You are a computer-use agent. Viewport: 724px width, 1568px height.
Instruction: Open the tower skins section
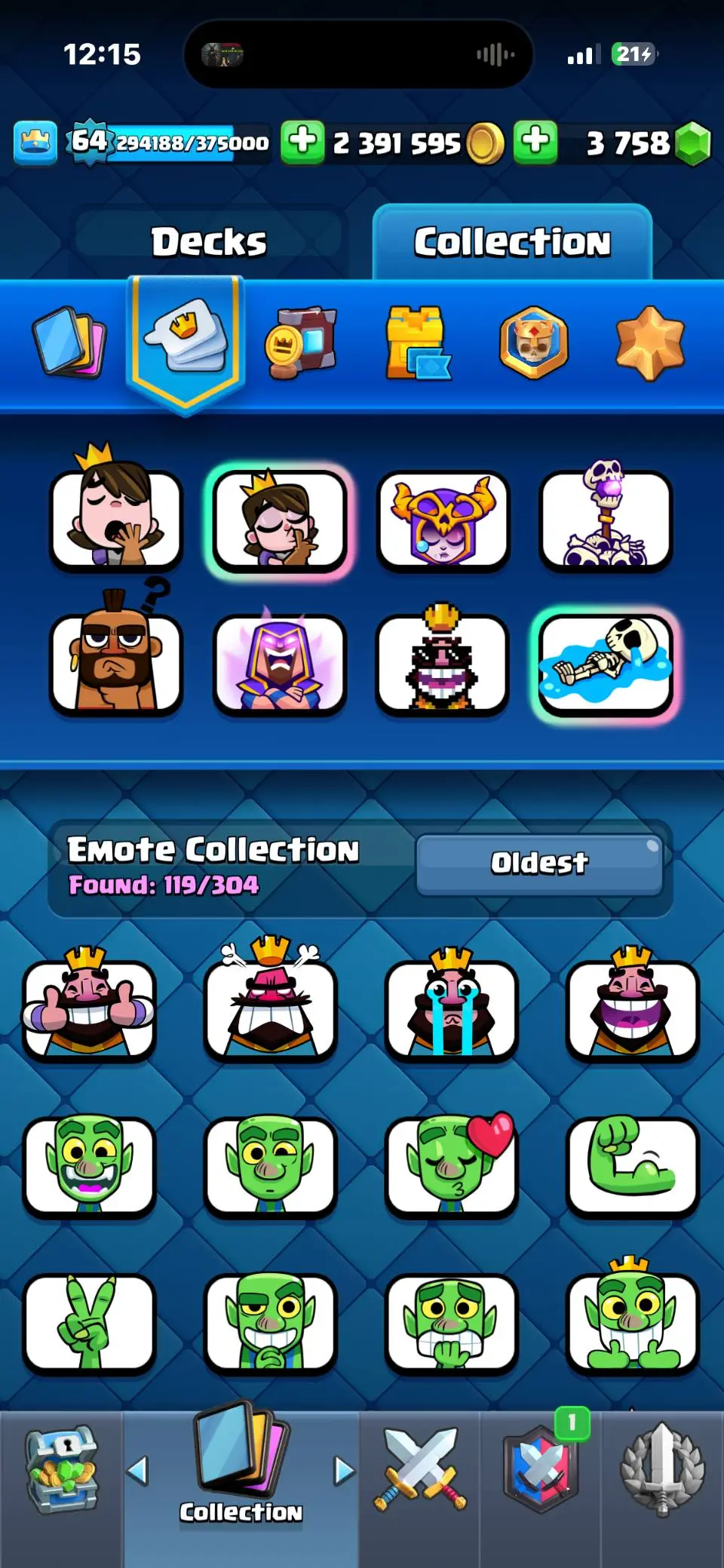pyautogui.click(x=417, y=342)
